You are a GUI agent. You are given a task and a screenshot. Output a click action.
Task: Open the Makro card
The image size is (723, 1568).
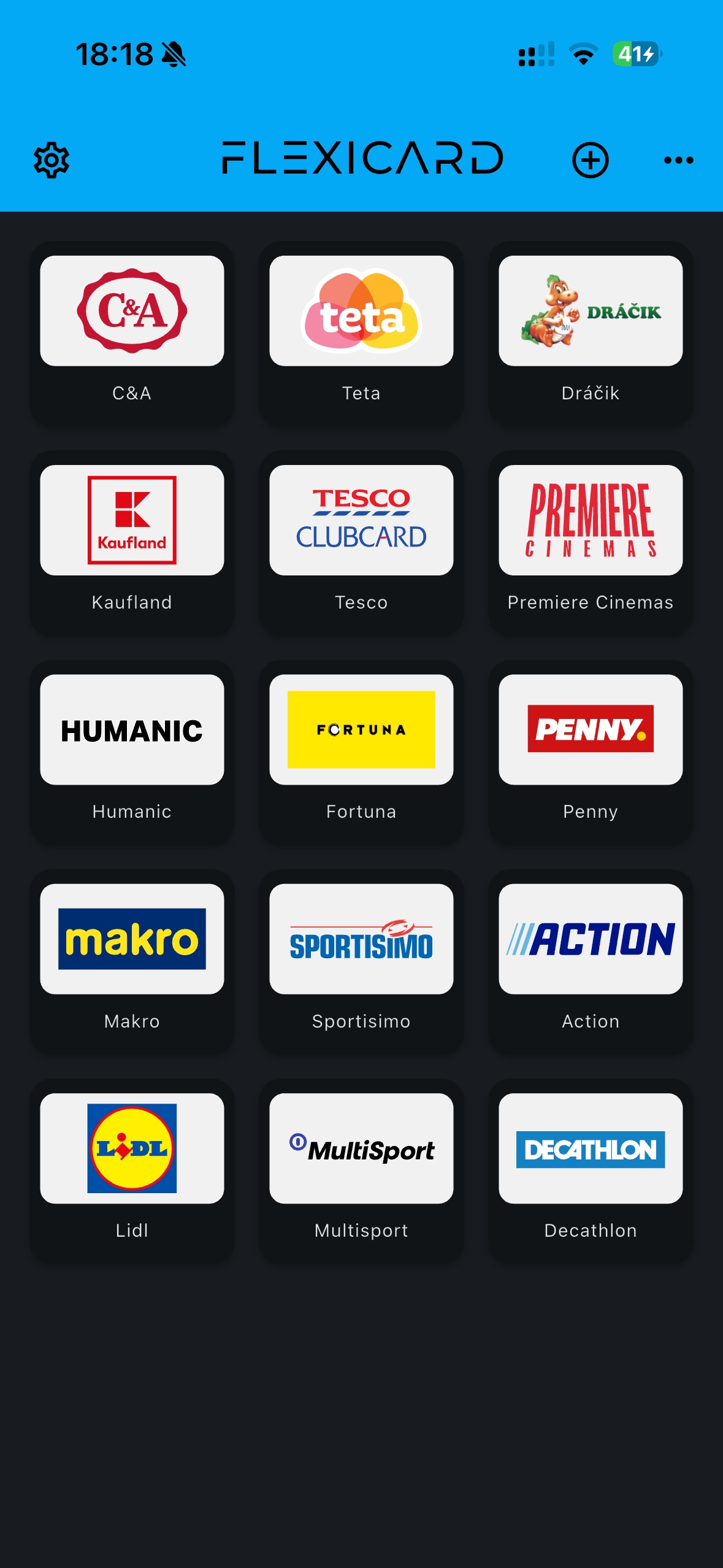(x=132, y=961)
